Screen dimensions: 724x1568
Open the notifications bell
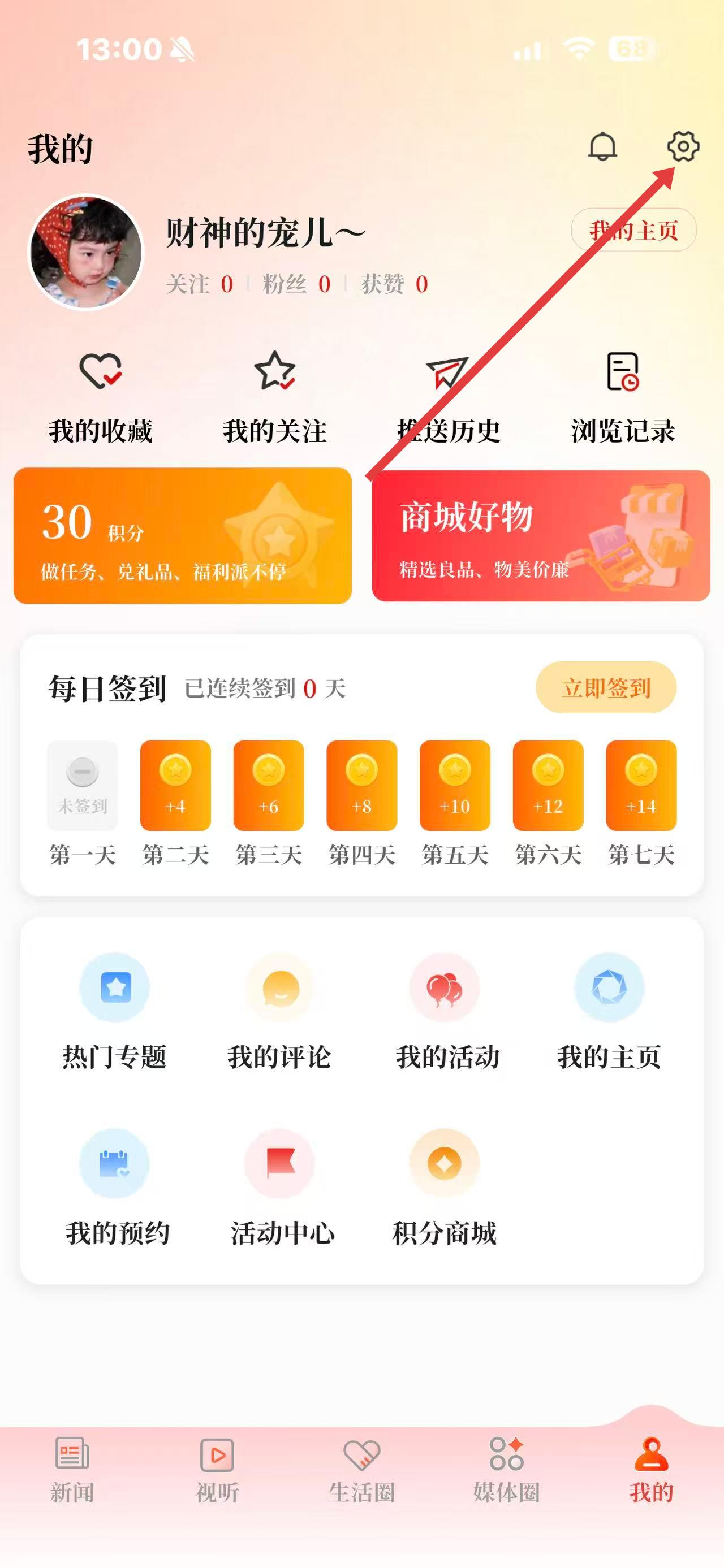pos(602,147)
